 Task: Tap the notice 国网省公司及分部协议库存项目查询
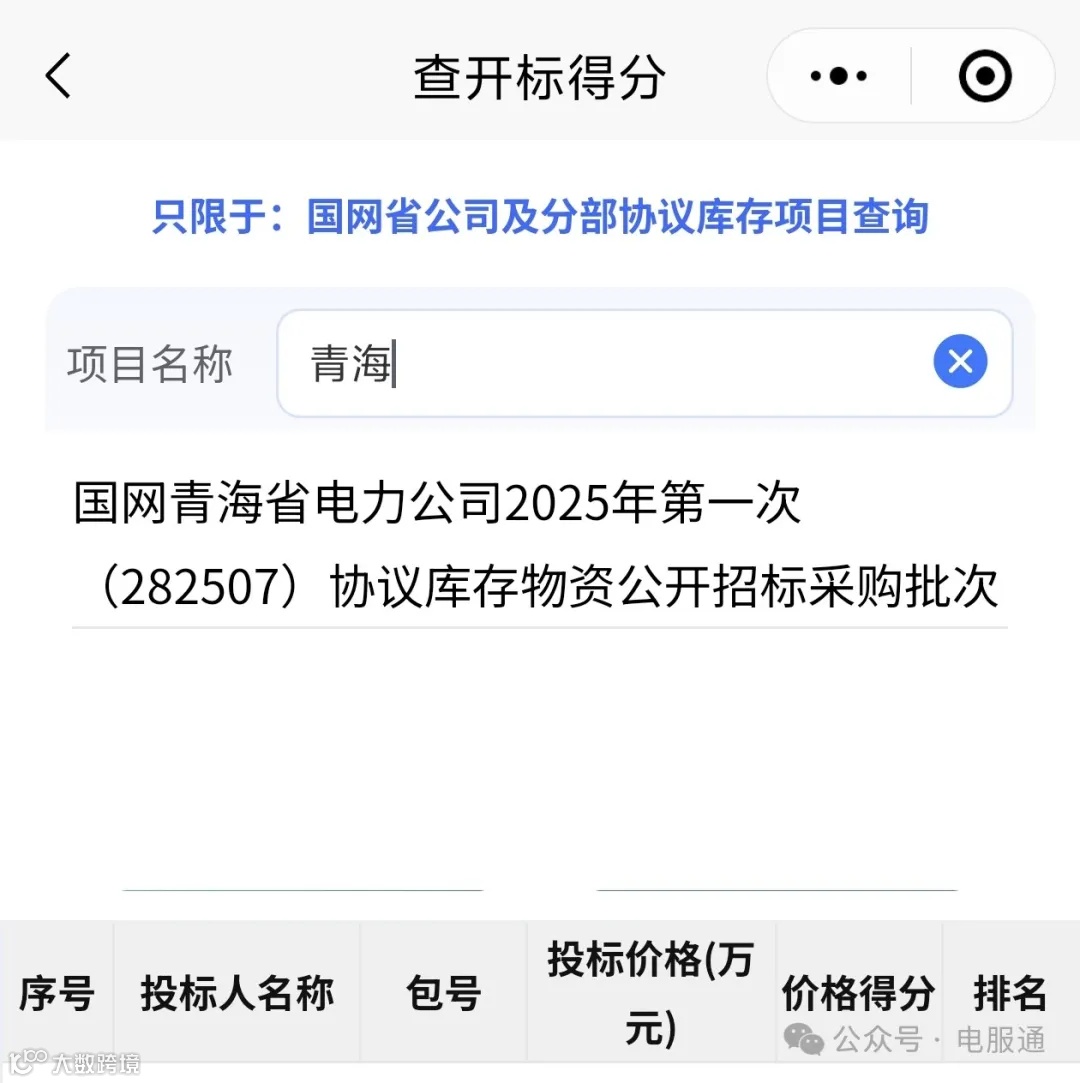coord(540,216)
